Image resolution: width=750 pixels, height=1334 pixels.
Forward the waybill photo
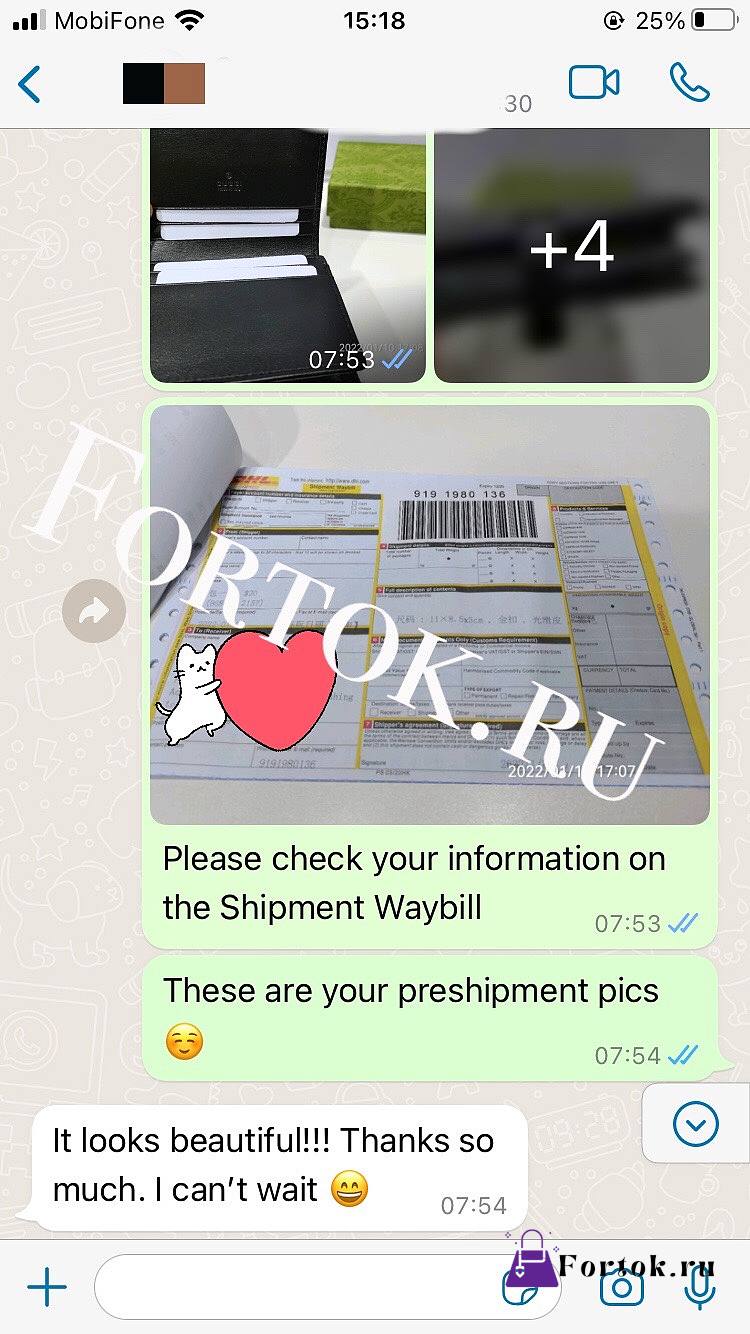click(94, 611)
